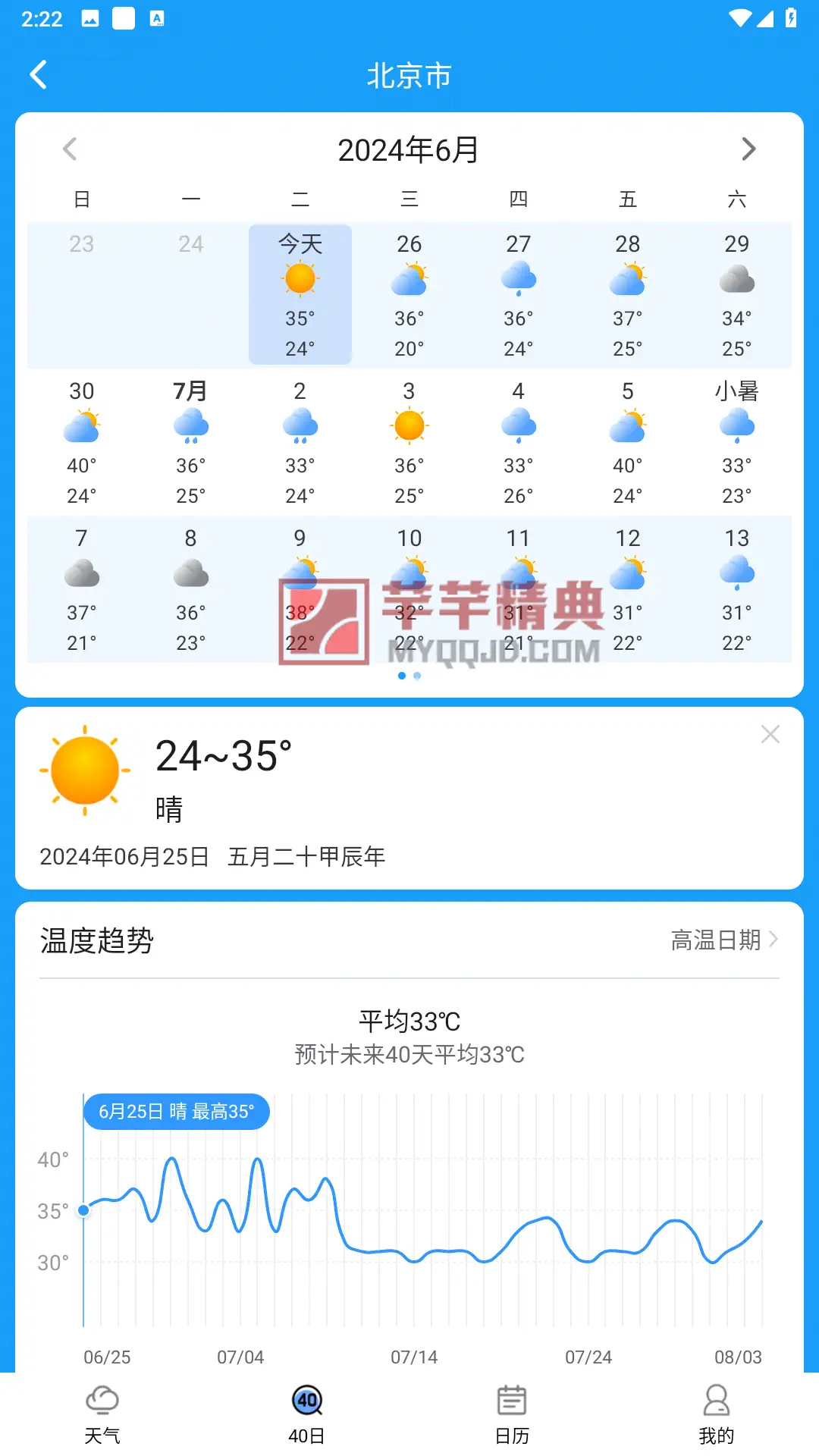Select June 26 in the calendar
Screen dimensions: 819x1456
[x=409, y=294]
